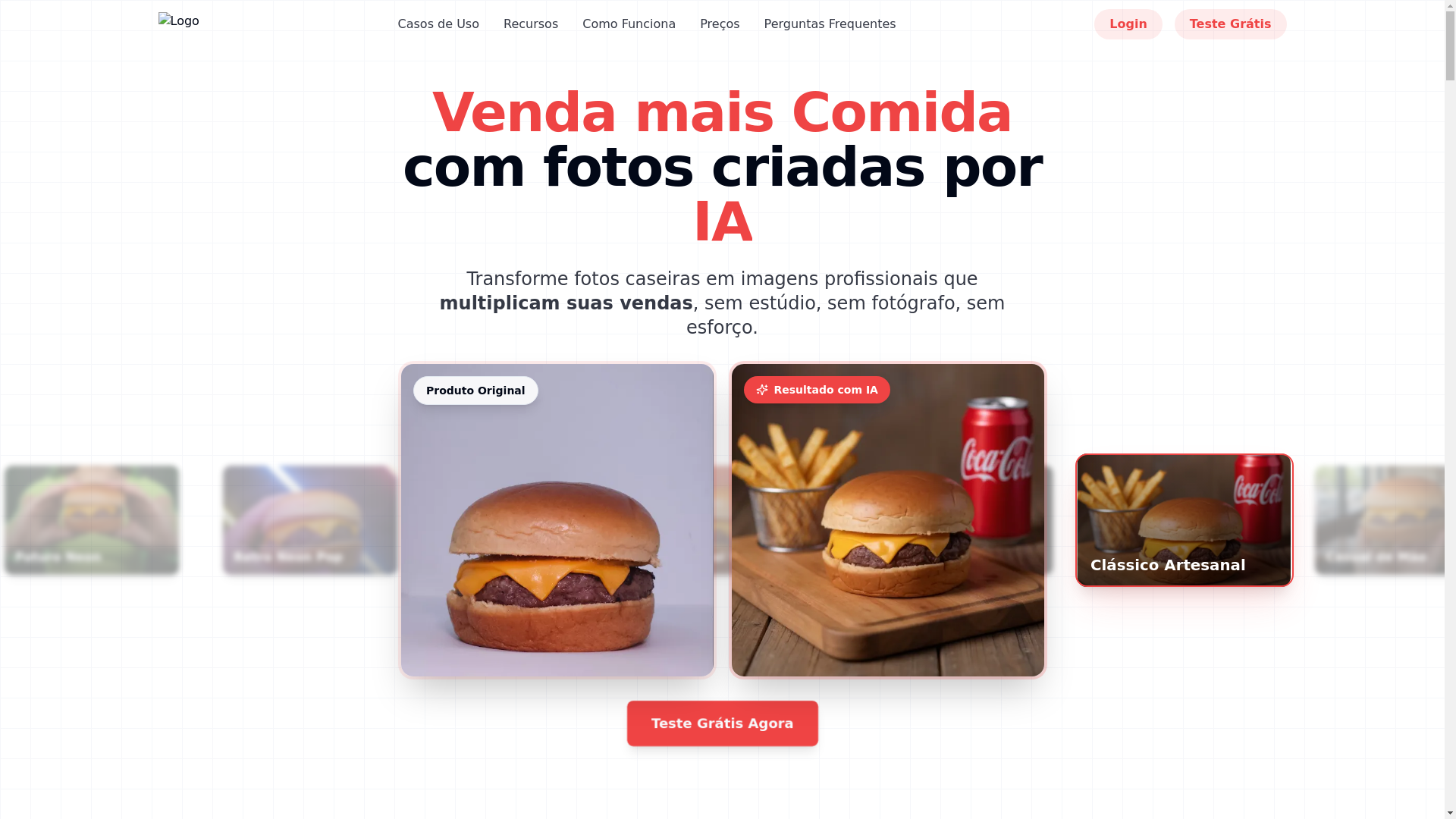
Task: Tap the site logo to go home
Action: (x=178, y=21)
